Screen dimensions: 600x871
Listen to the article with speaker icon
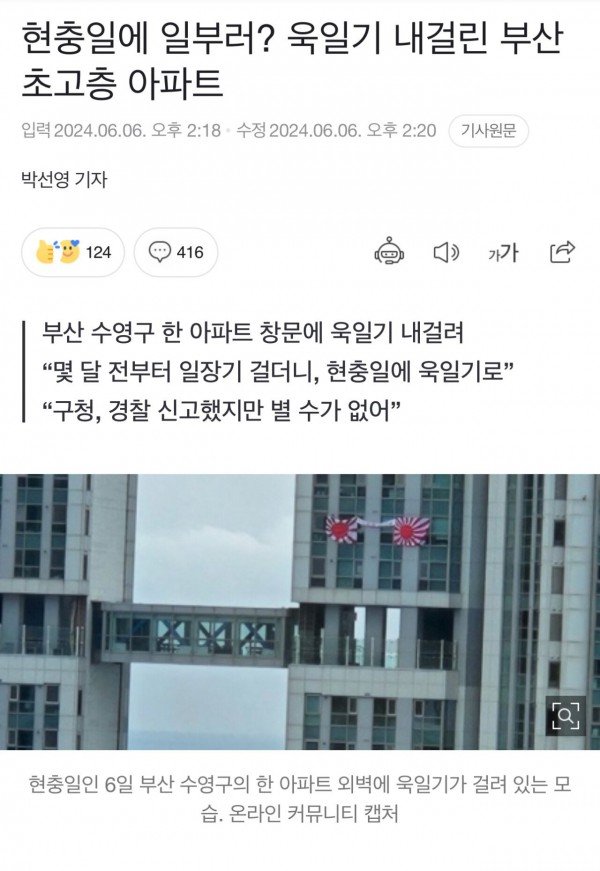446,252
